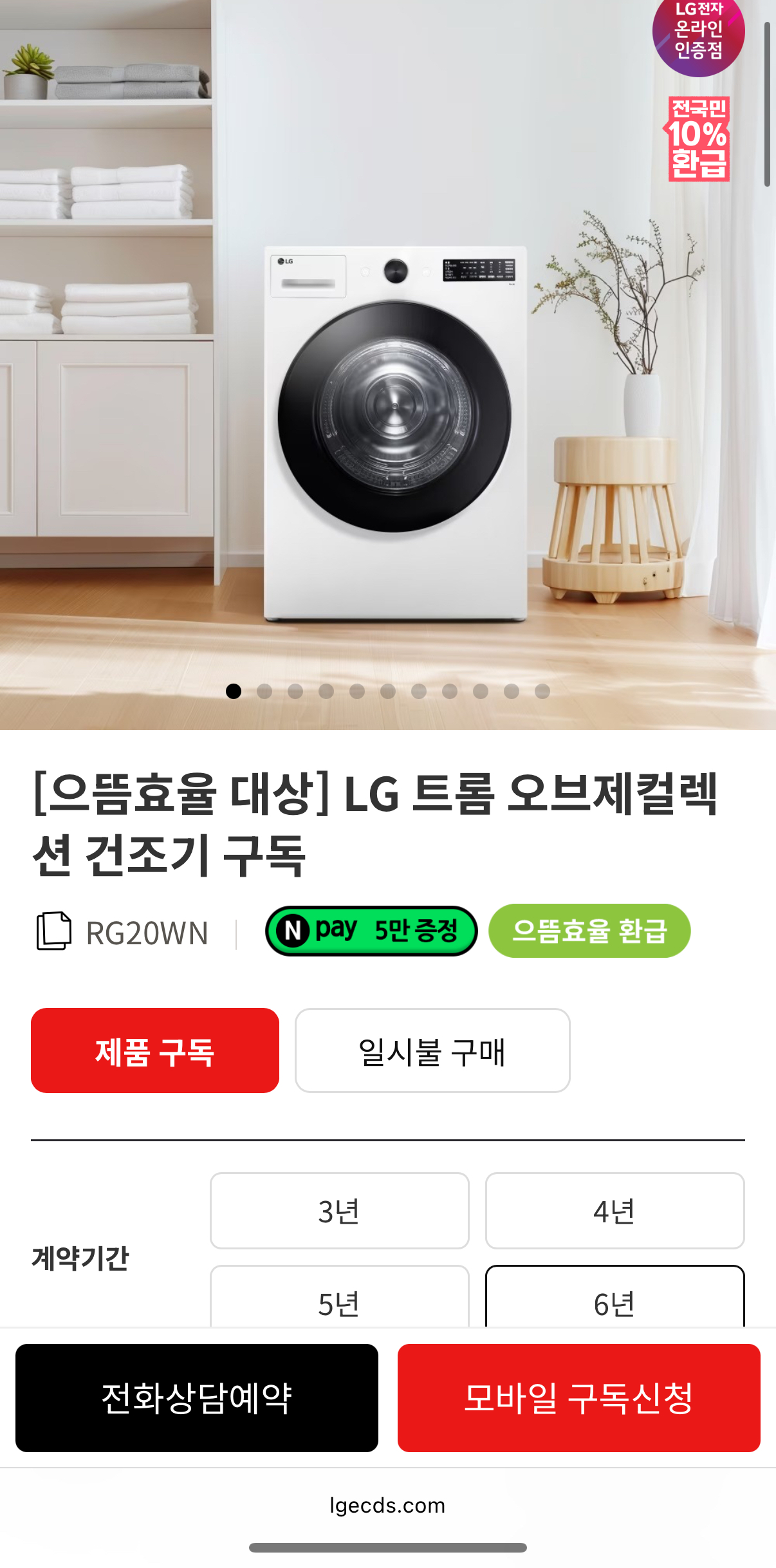Copy the model number RG20WN
776x1568 pixels.
[54, 931]
